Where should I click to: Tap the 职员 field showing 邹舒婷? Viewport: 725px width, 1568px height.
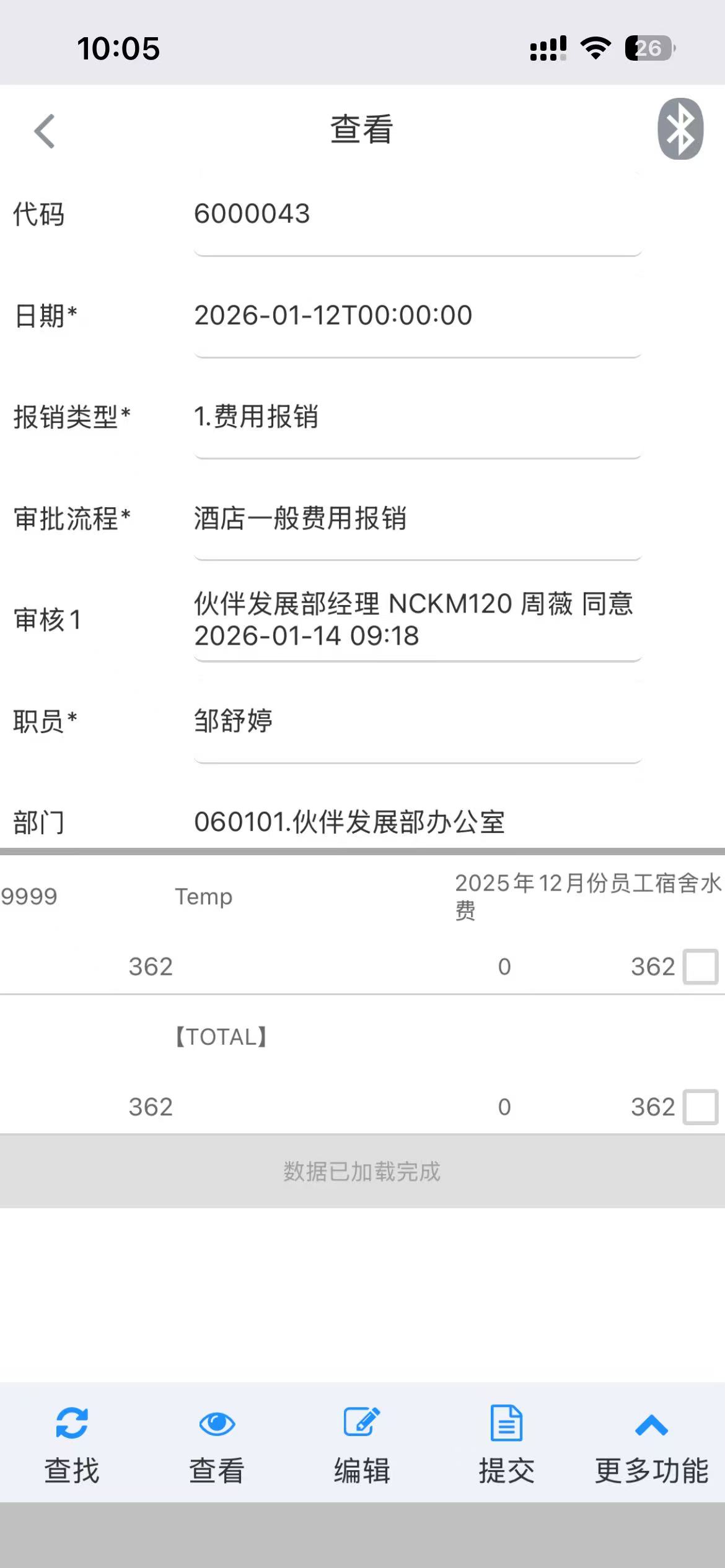pyautogui.click(x=416, y=721)
